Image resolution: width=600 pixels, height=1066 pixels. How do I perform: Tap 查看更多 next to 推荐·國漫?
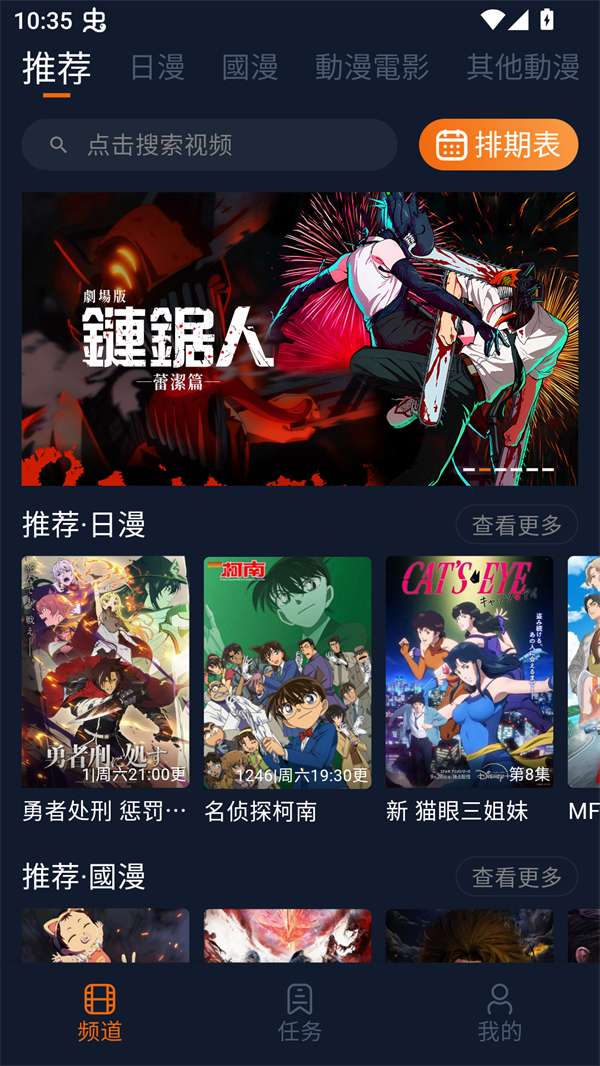(x=516, y=877)
